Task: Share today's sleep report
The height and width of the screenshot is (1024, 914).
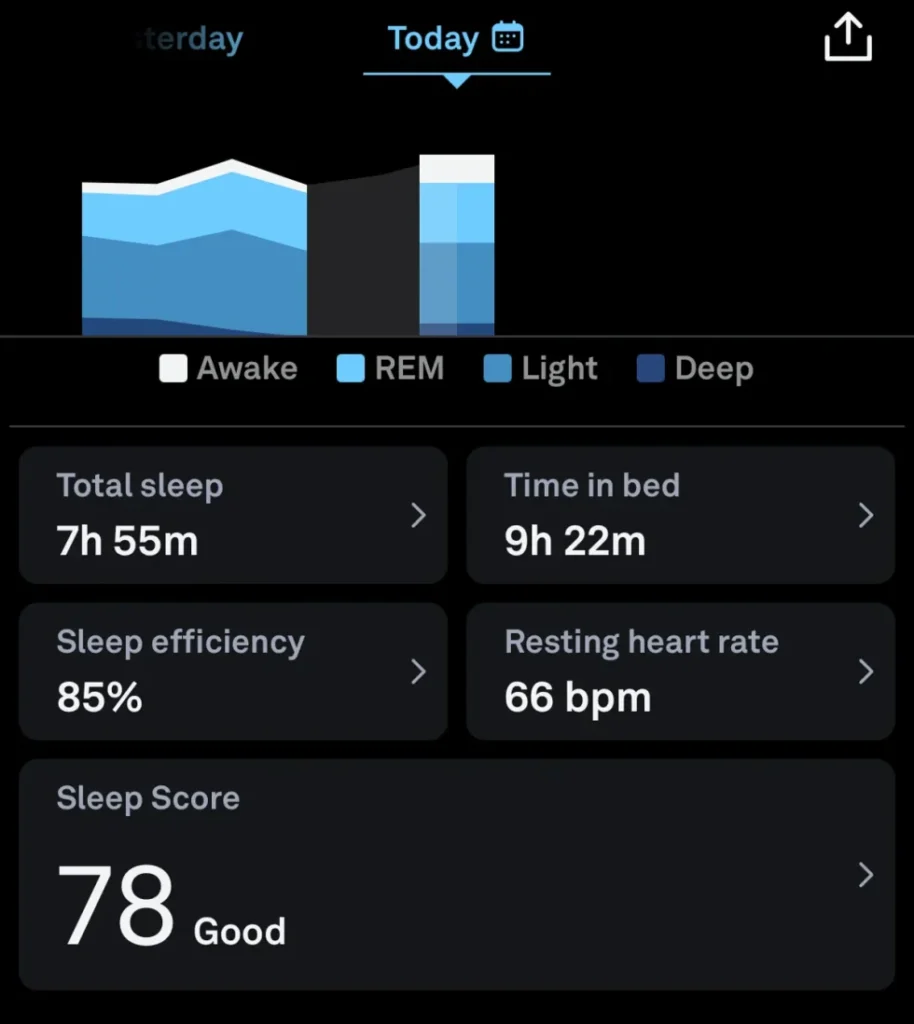Action: point(847,37)
